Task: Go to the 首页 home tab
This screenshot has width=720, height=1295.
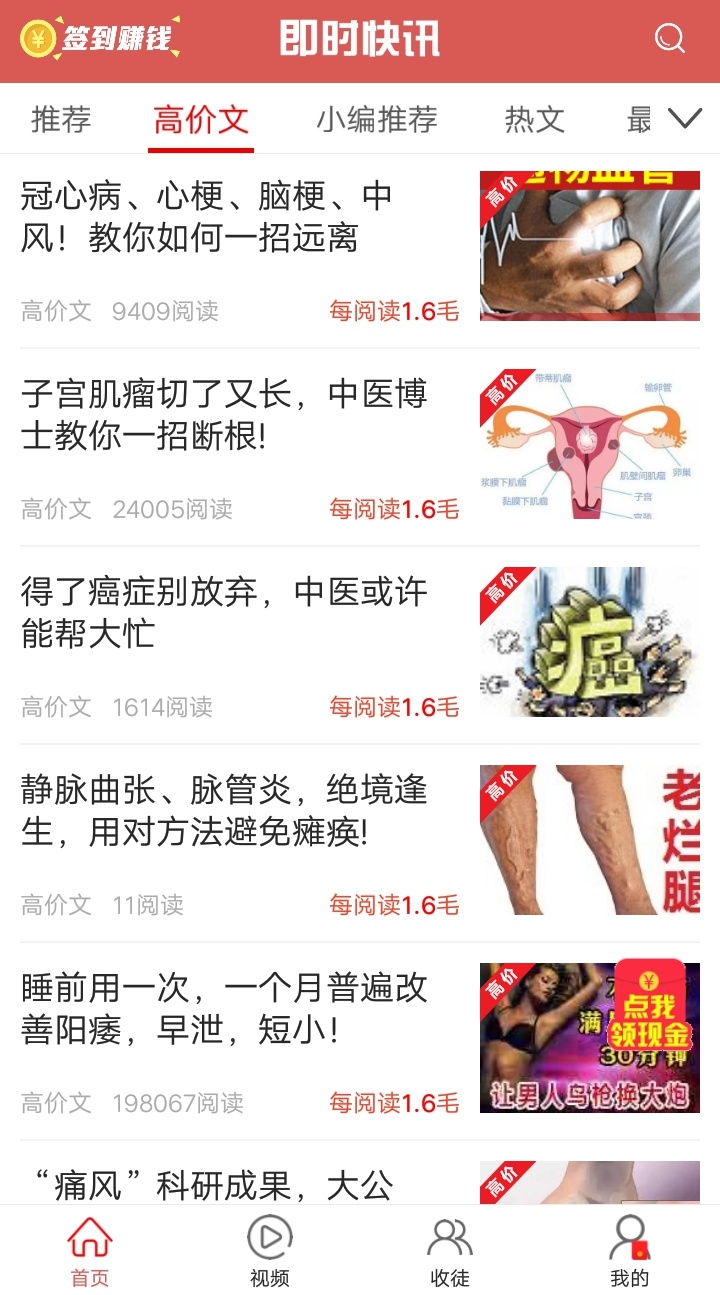Action: point(90,1250)
